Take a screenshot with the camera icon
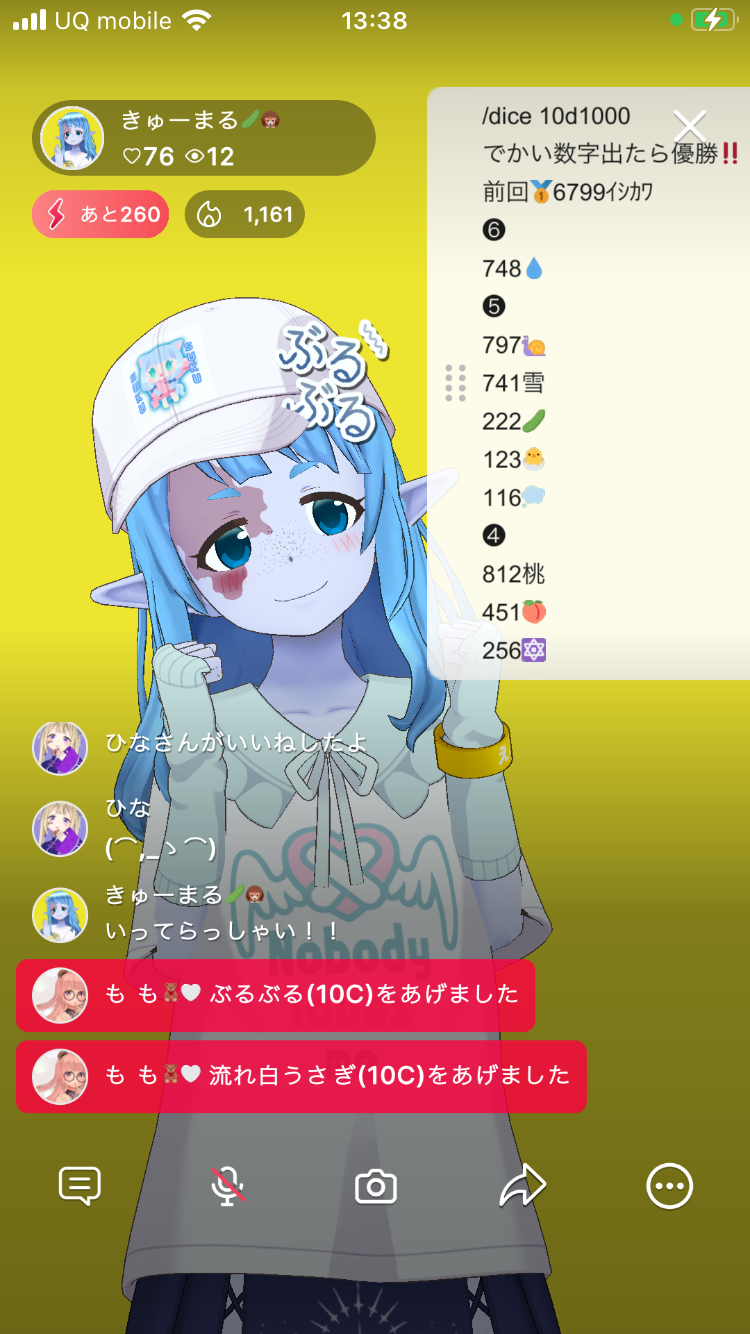 tap(376, 1187)
